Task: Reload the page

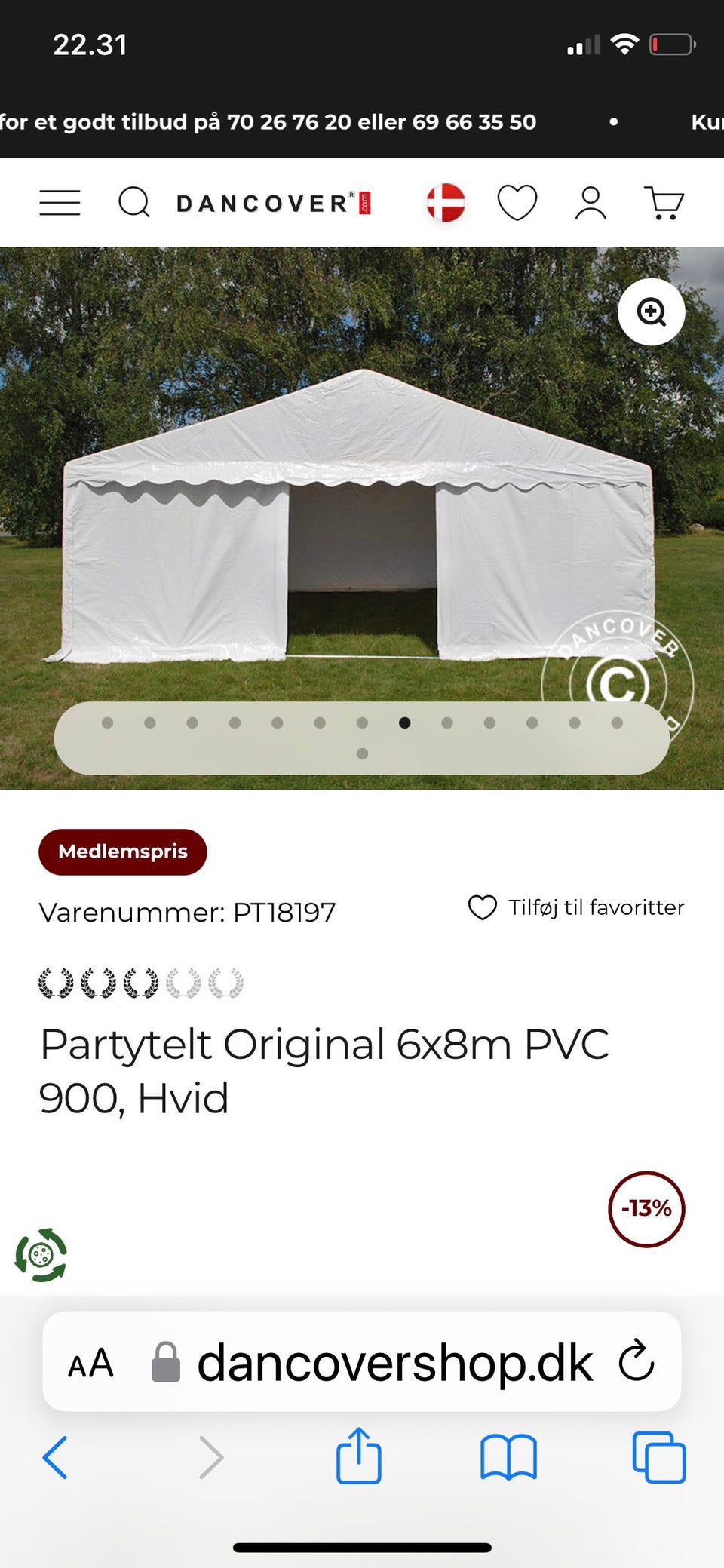Action: (x=636, y=1361)
